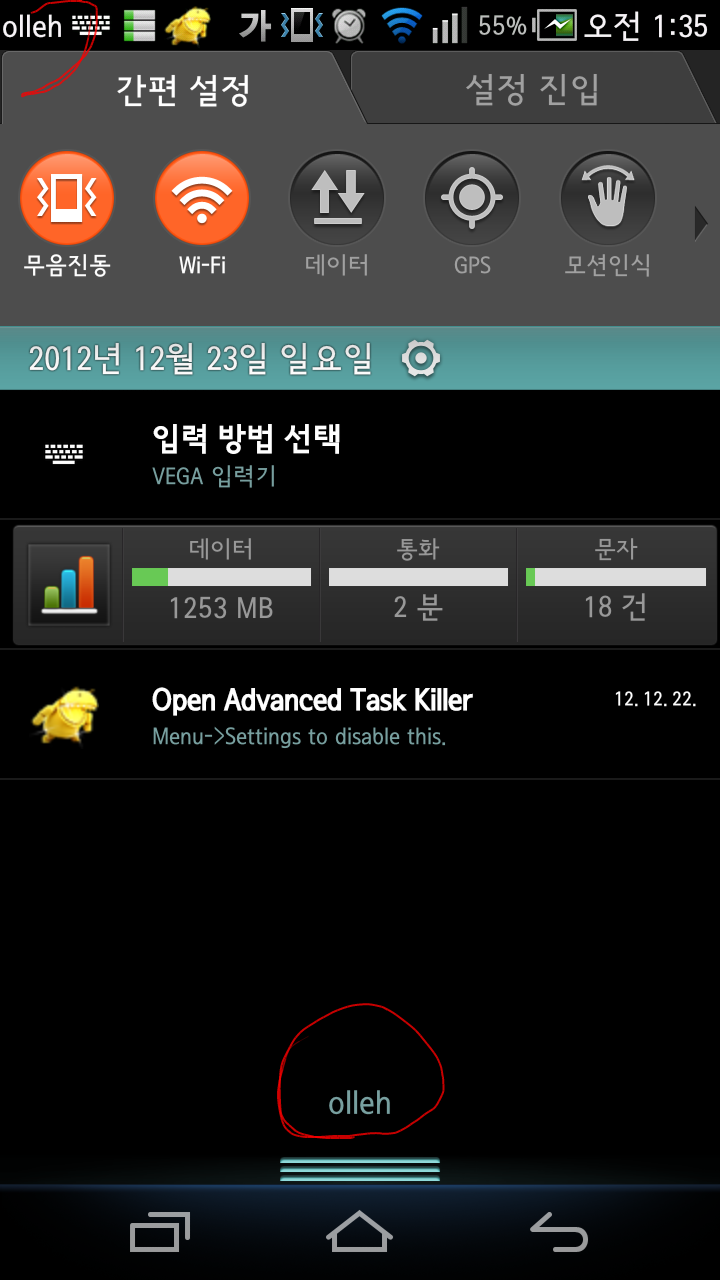Go back with the navigation bar arrow
Screen dimensions: 720x1280
click(x=558, y=1232)
